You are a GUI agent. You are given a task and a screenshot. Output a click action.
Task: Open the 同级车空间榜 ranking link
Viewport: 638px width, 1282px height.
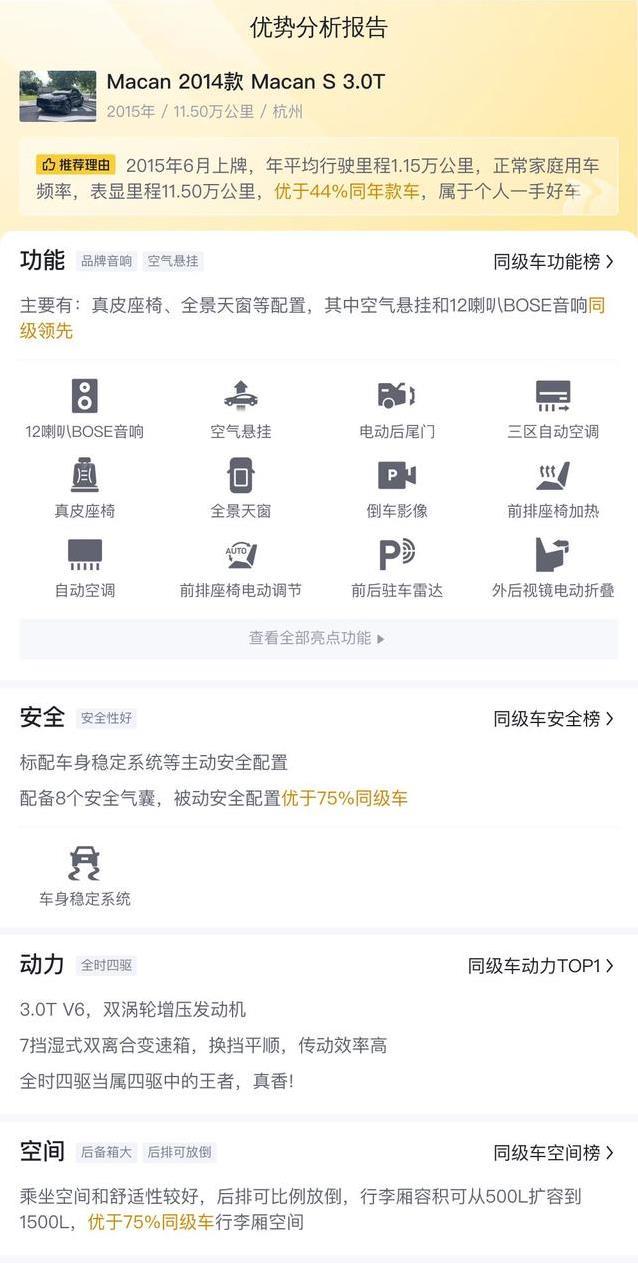click(554, 1153)
